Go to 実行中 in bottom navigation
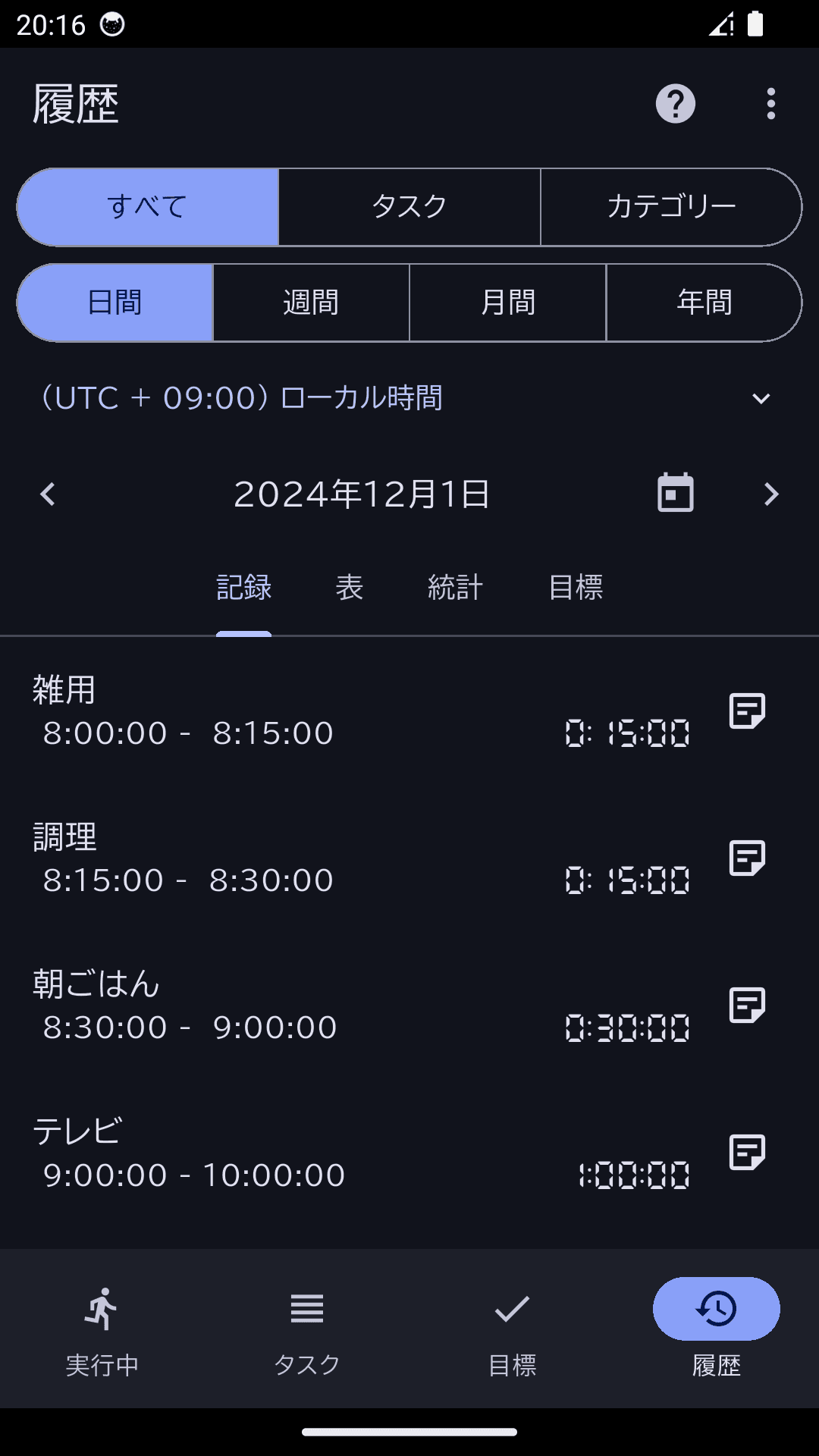 (102, 1331)
